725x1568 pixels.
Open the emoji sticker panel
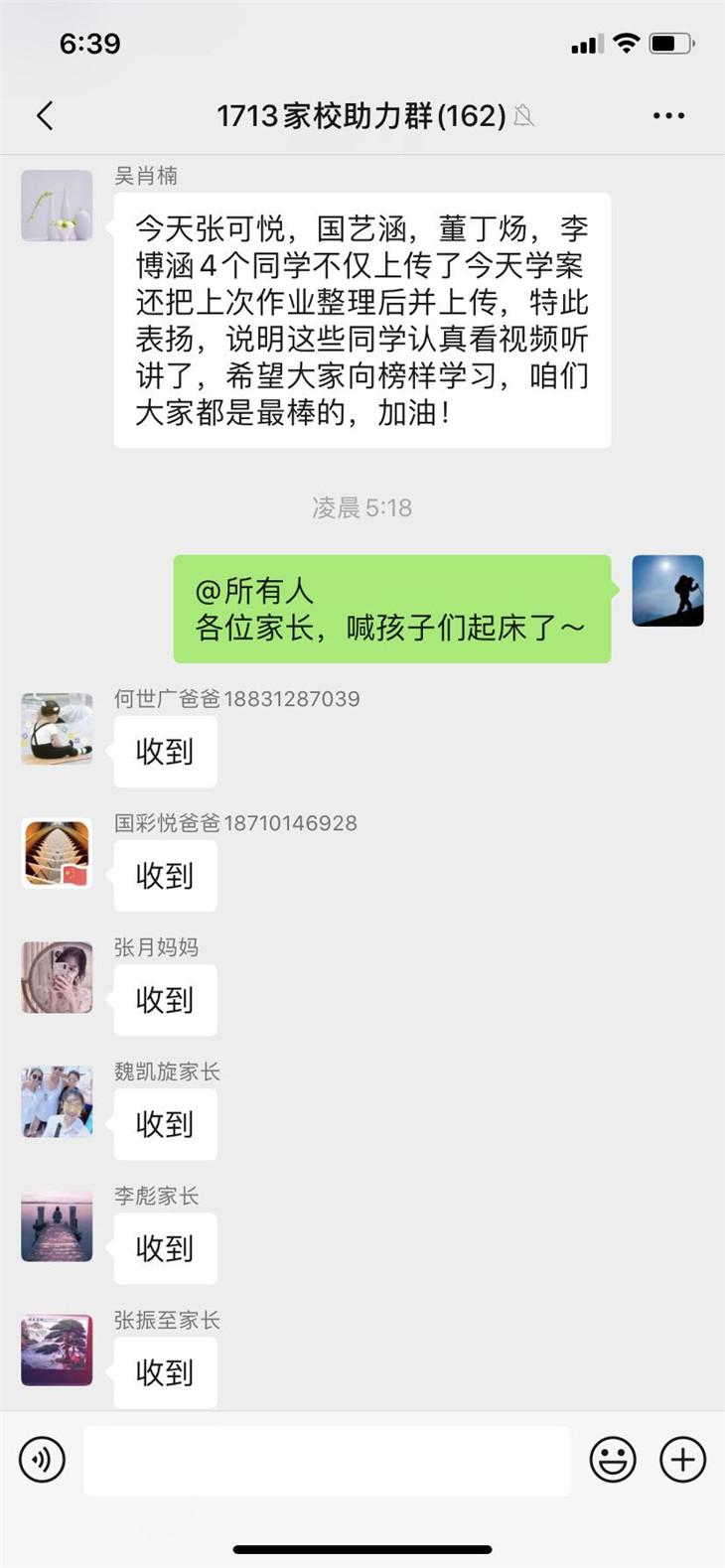tap(613, 1460)
